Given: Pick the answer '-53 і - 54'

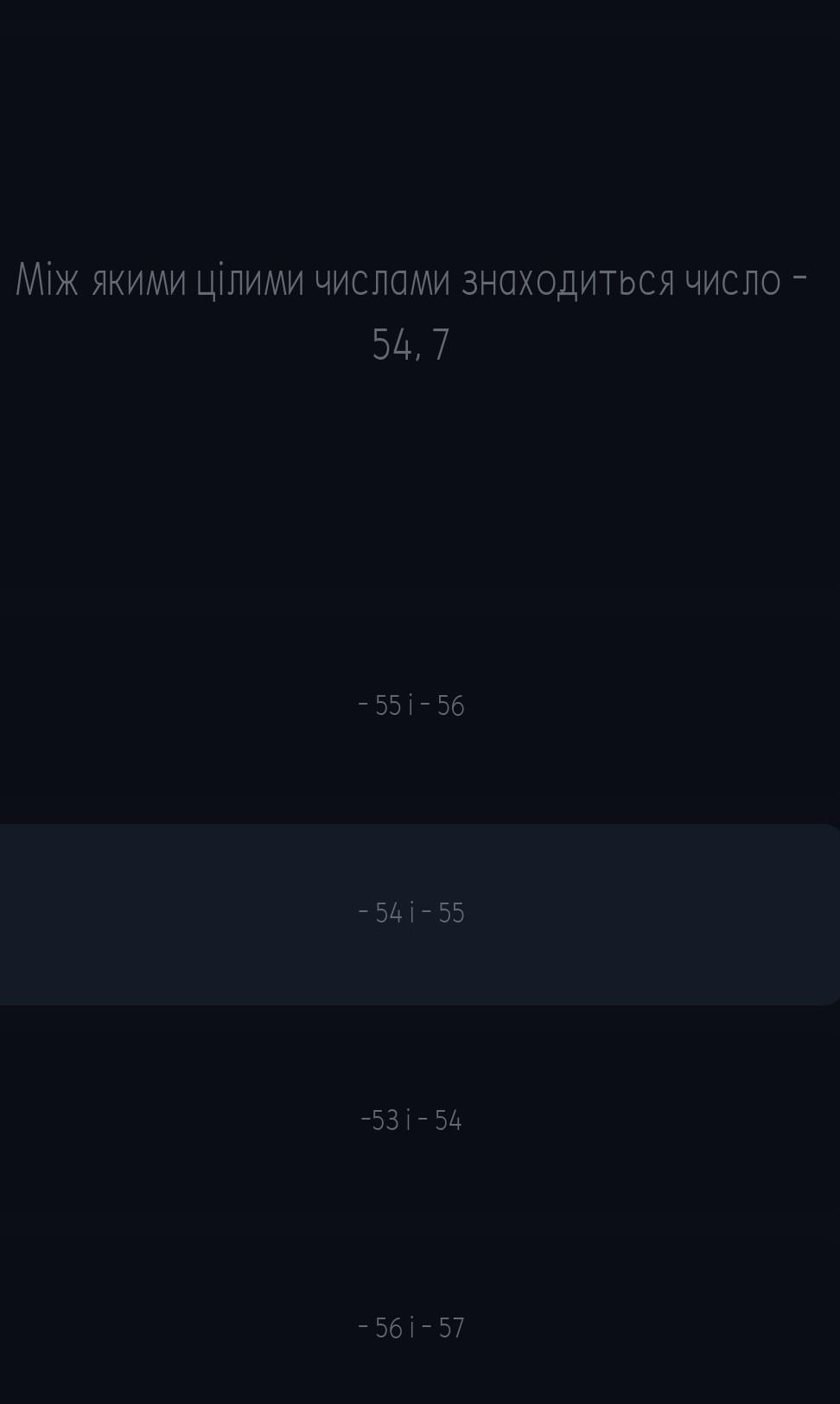Looking at the screenshot, I should tap(411, 1120).
